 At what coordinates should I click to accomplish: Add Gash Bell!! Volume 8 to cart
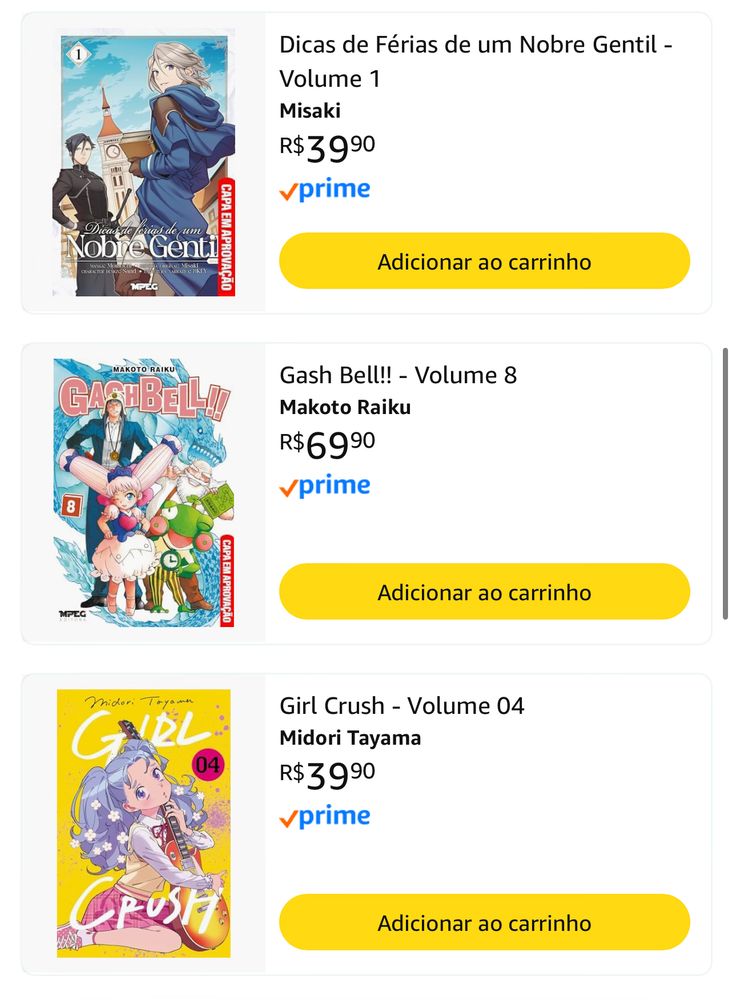click(x=484, y=591)
